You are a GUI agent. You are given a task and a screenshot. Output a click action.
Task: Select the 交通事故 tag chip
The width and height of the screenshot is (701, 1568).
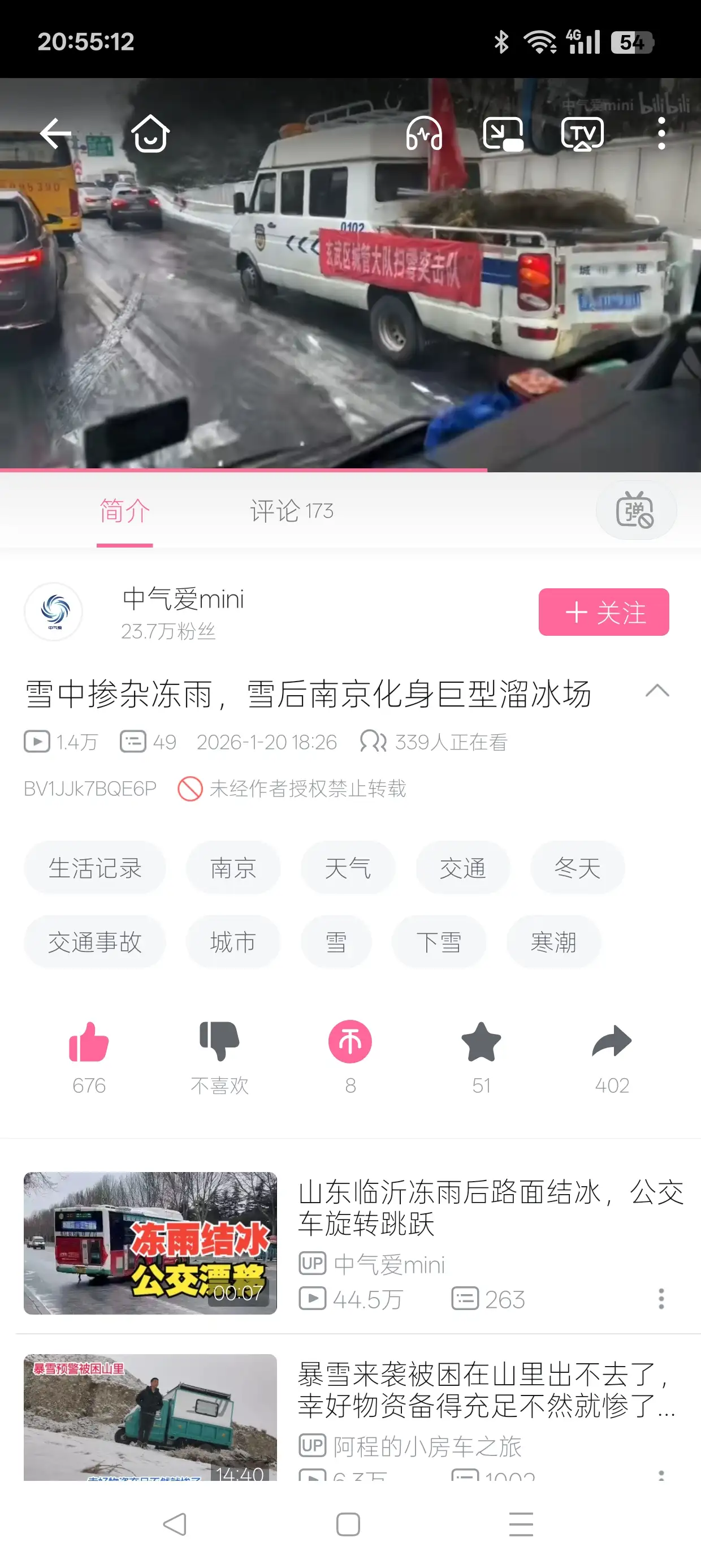click(x=94, y=942)
